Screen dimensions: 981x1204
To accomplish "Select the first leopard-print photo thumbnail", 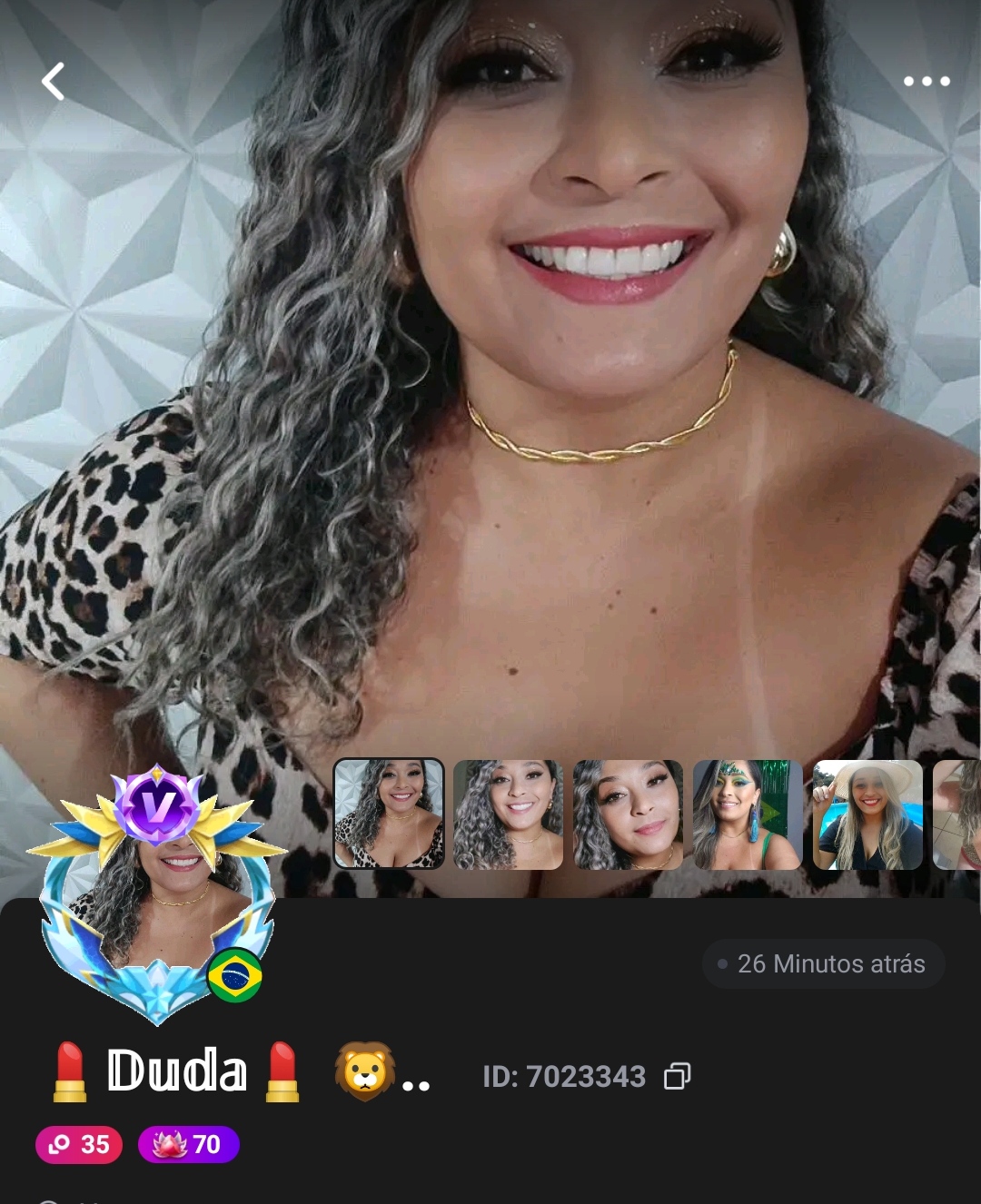I will [x=389, y=814].
